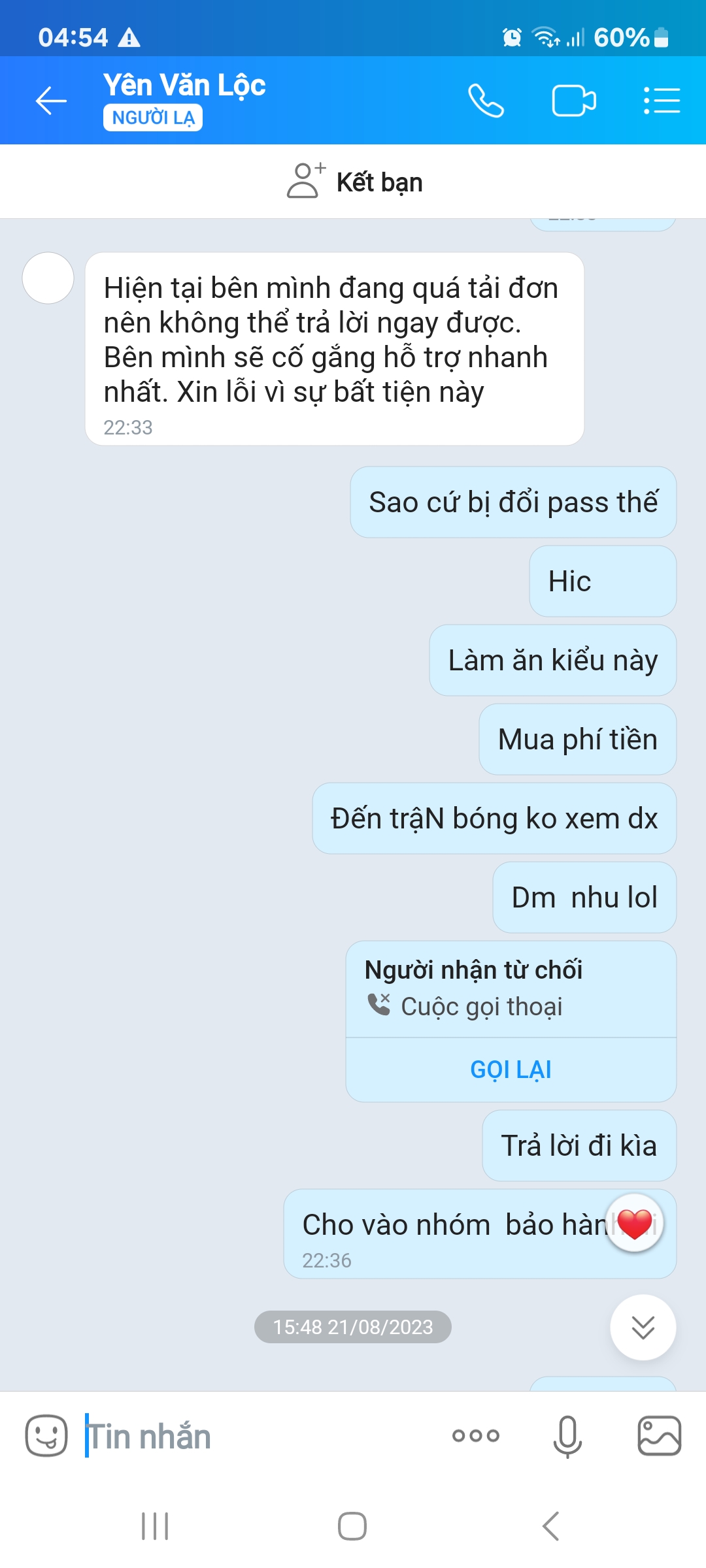The height and width of the screenshot is (1568, 706).
Task: Go back from chat with Yên Văn Lộc
Action: [51, 101]
